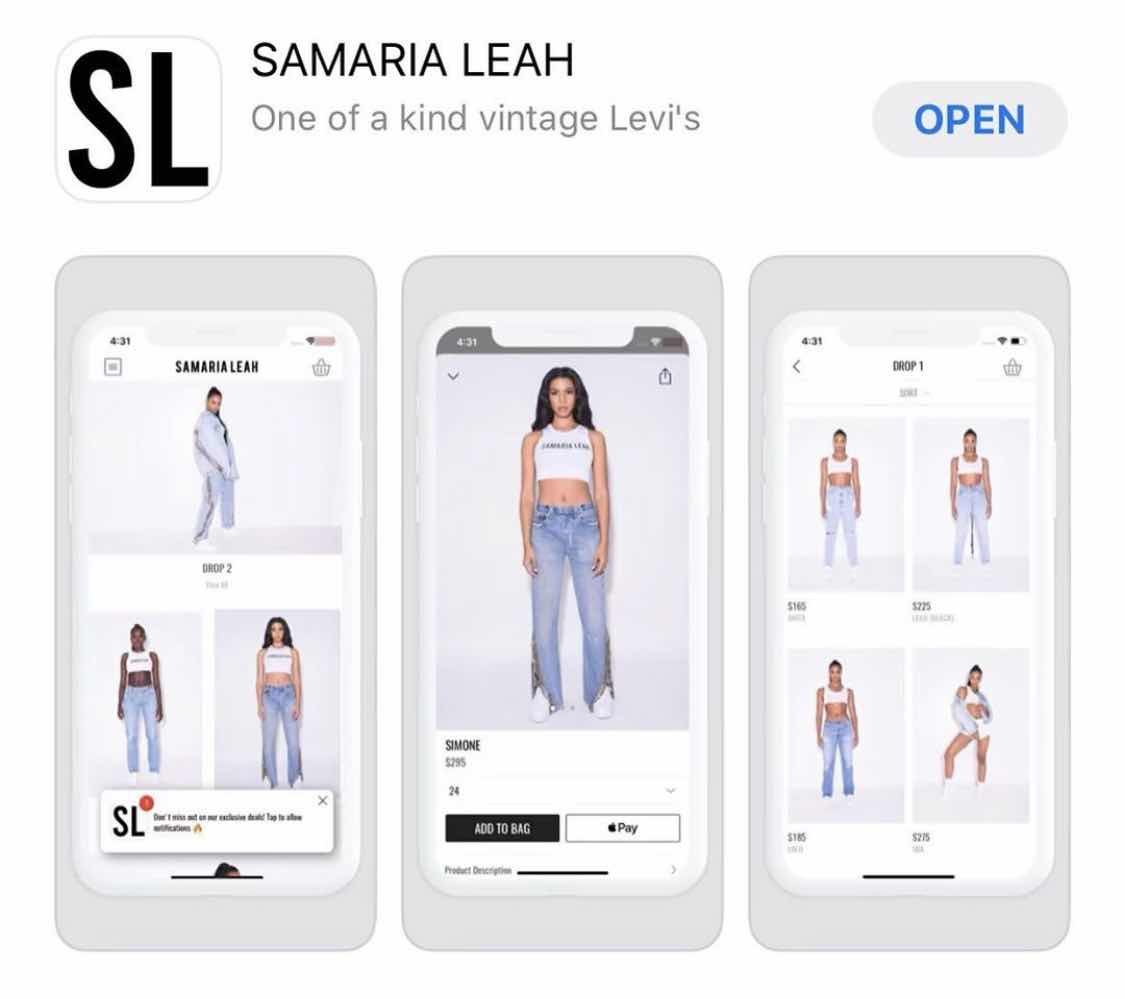Open the Samaria Leah app icon
The image size is (1125, 999).
(x=139, y=119)
